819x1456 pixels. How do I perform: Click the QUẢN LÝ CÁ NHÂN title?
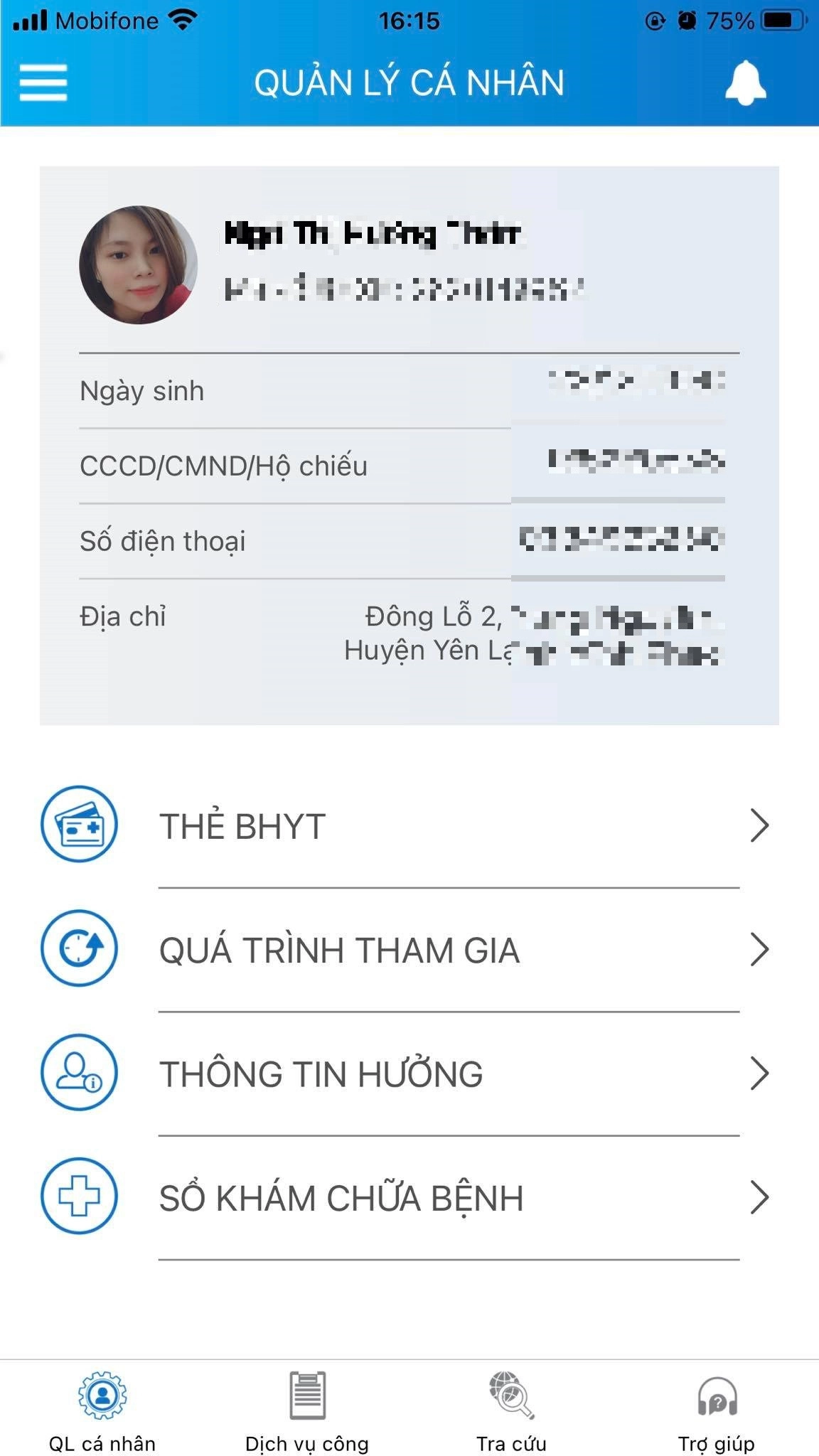(x=409, y=82)
